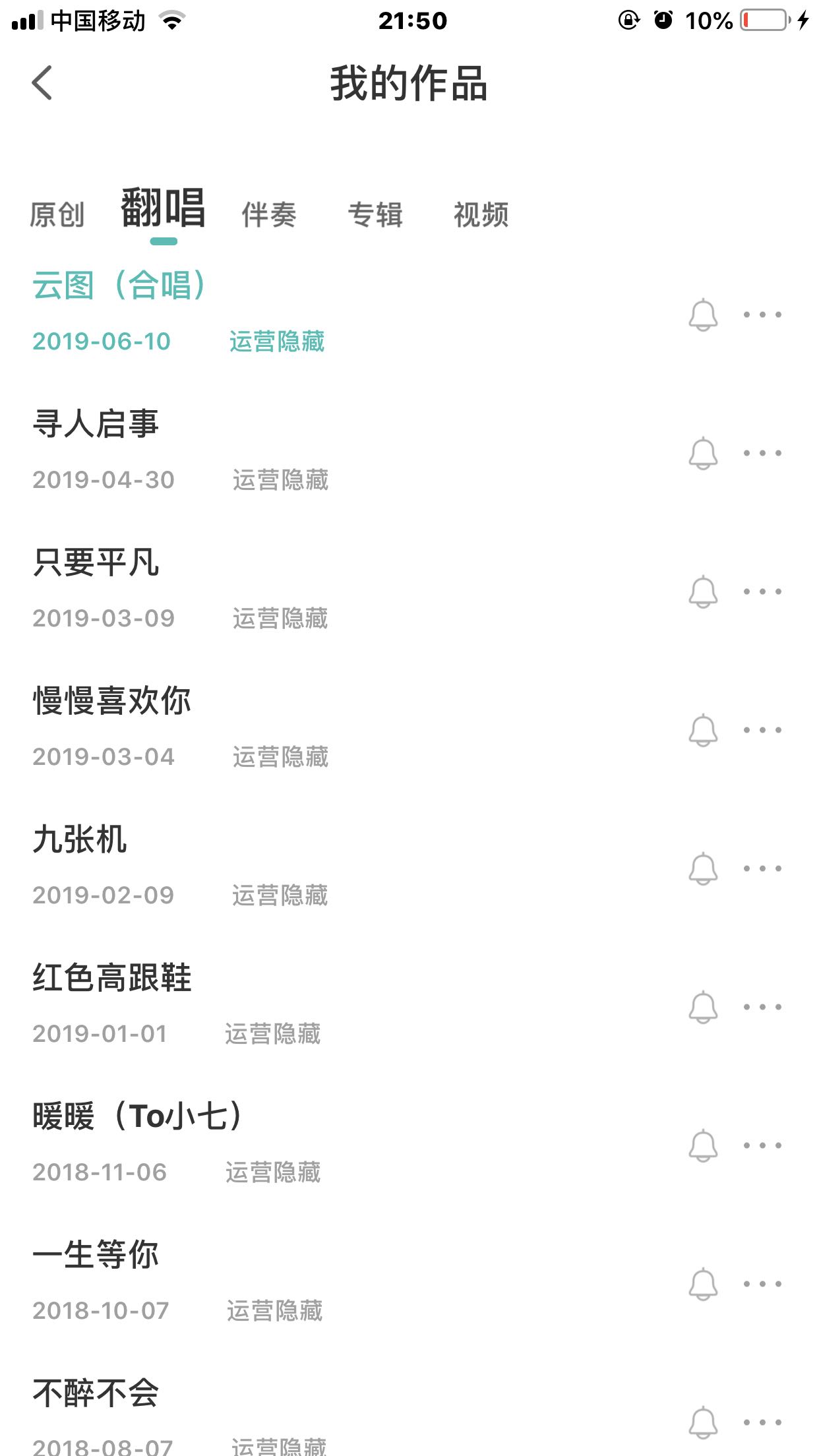Switch to the 视频 tab
The image size is (819, 1456).
click(481, 215)
